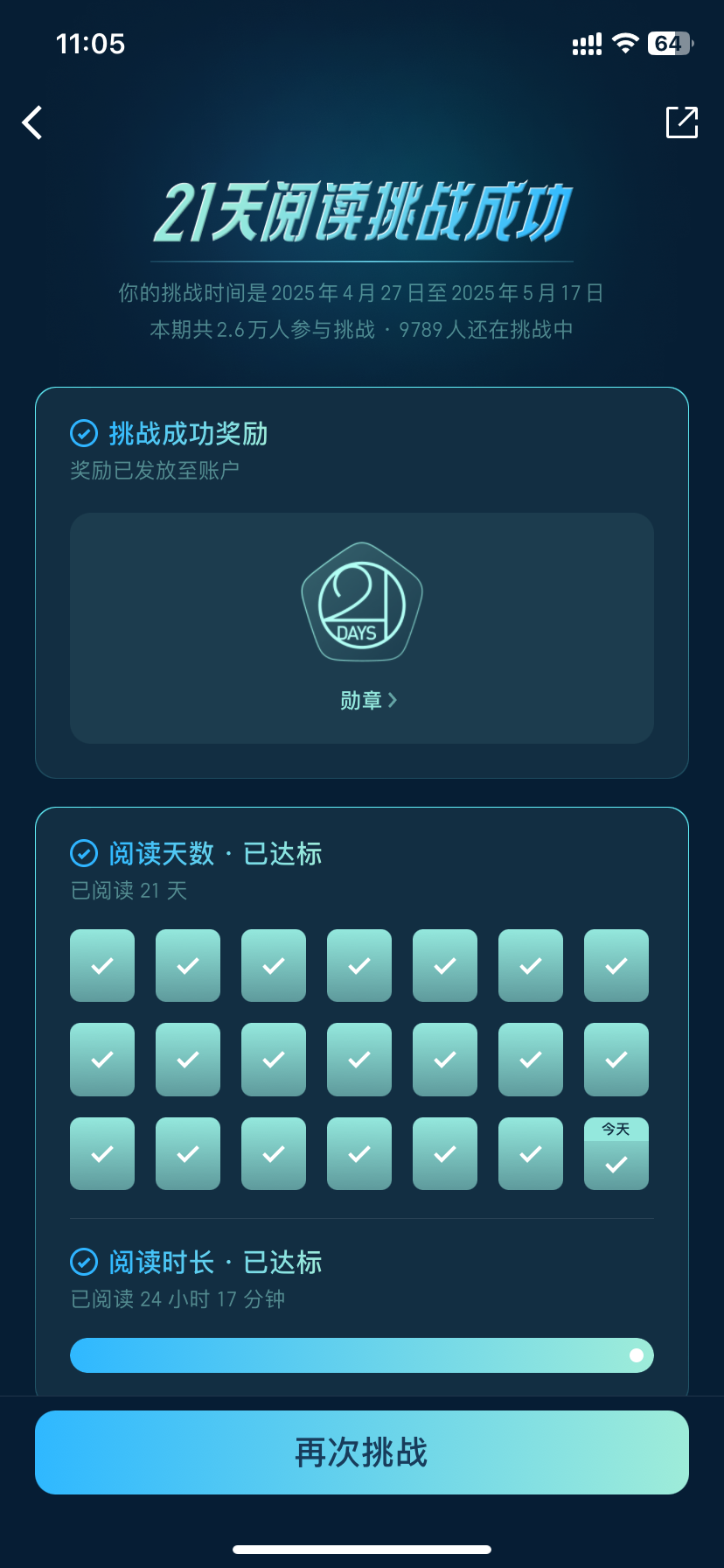Go back using the top-left arrow
The image size is (724, 1568).
tap(32, 122)
